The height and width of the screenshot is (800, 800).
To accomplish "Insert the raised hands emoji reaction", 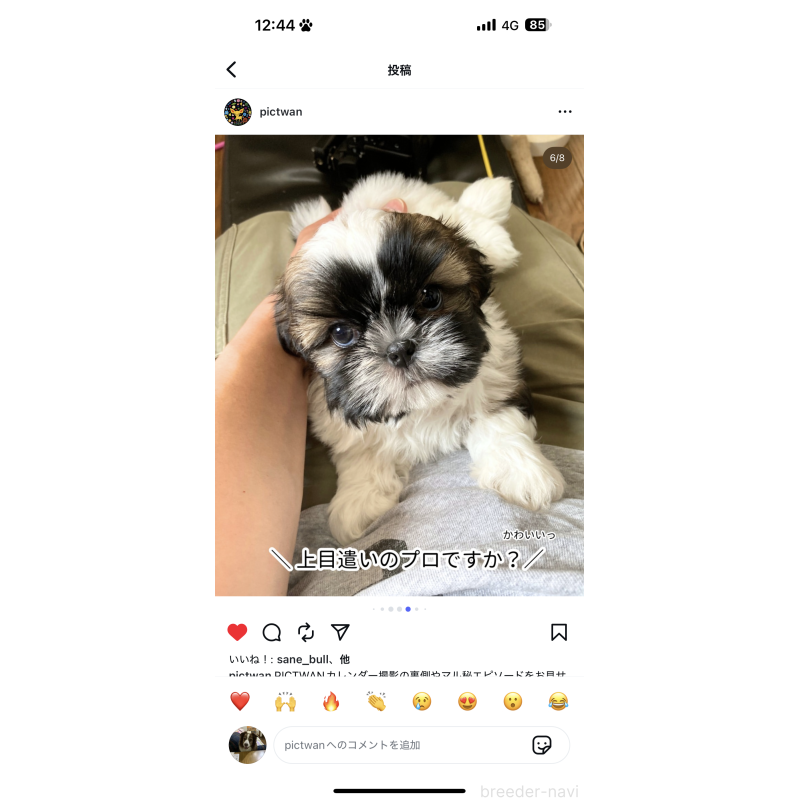I will click(286, 701).
